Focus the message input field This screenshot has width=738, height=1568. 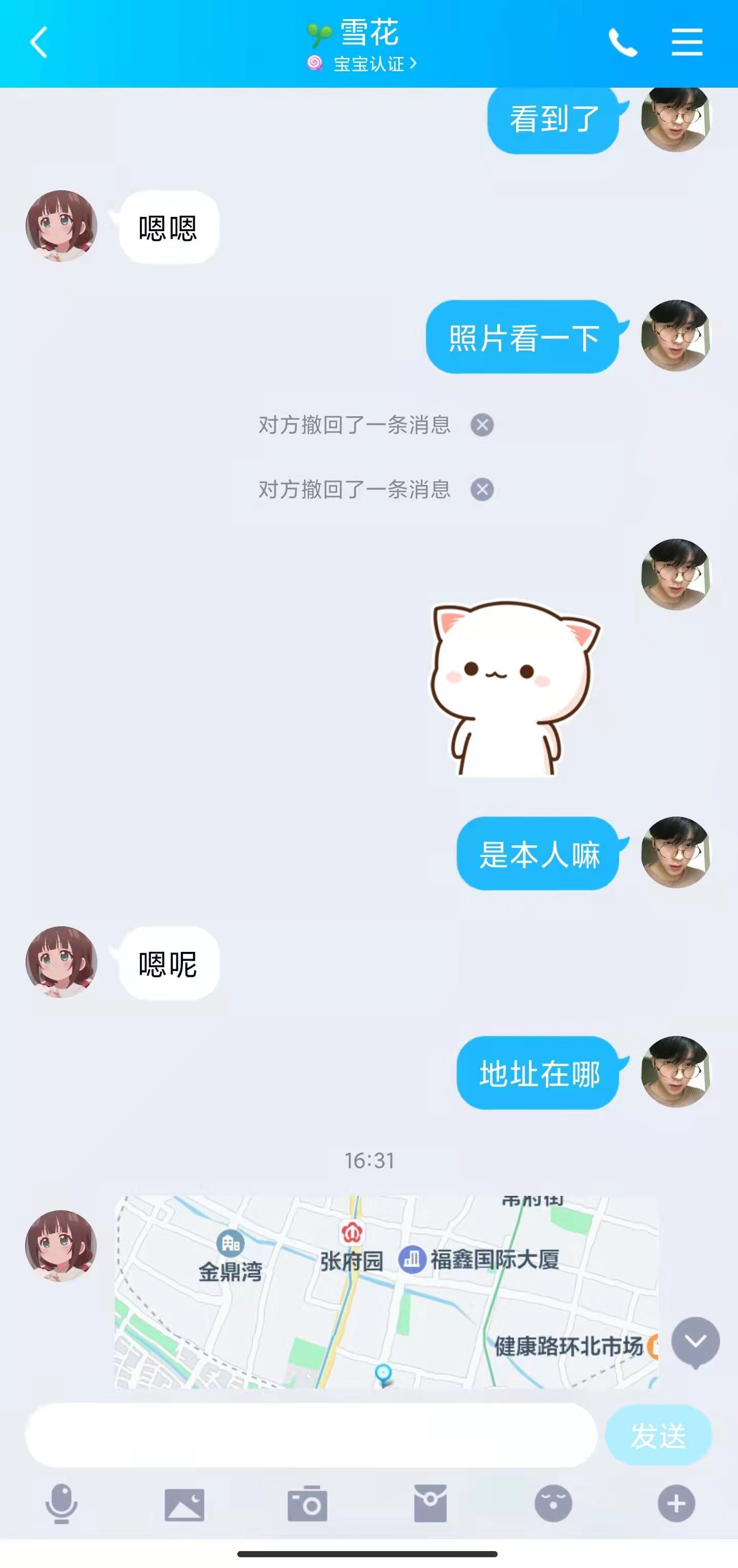click(x=310, y=1435)
